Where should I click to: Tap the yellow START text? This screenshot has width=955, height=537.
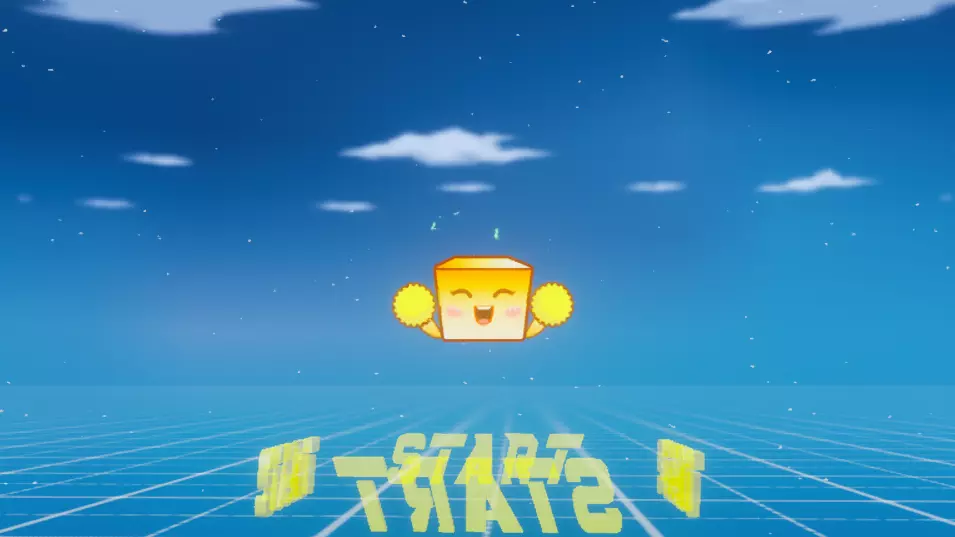pos(478,480)
